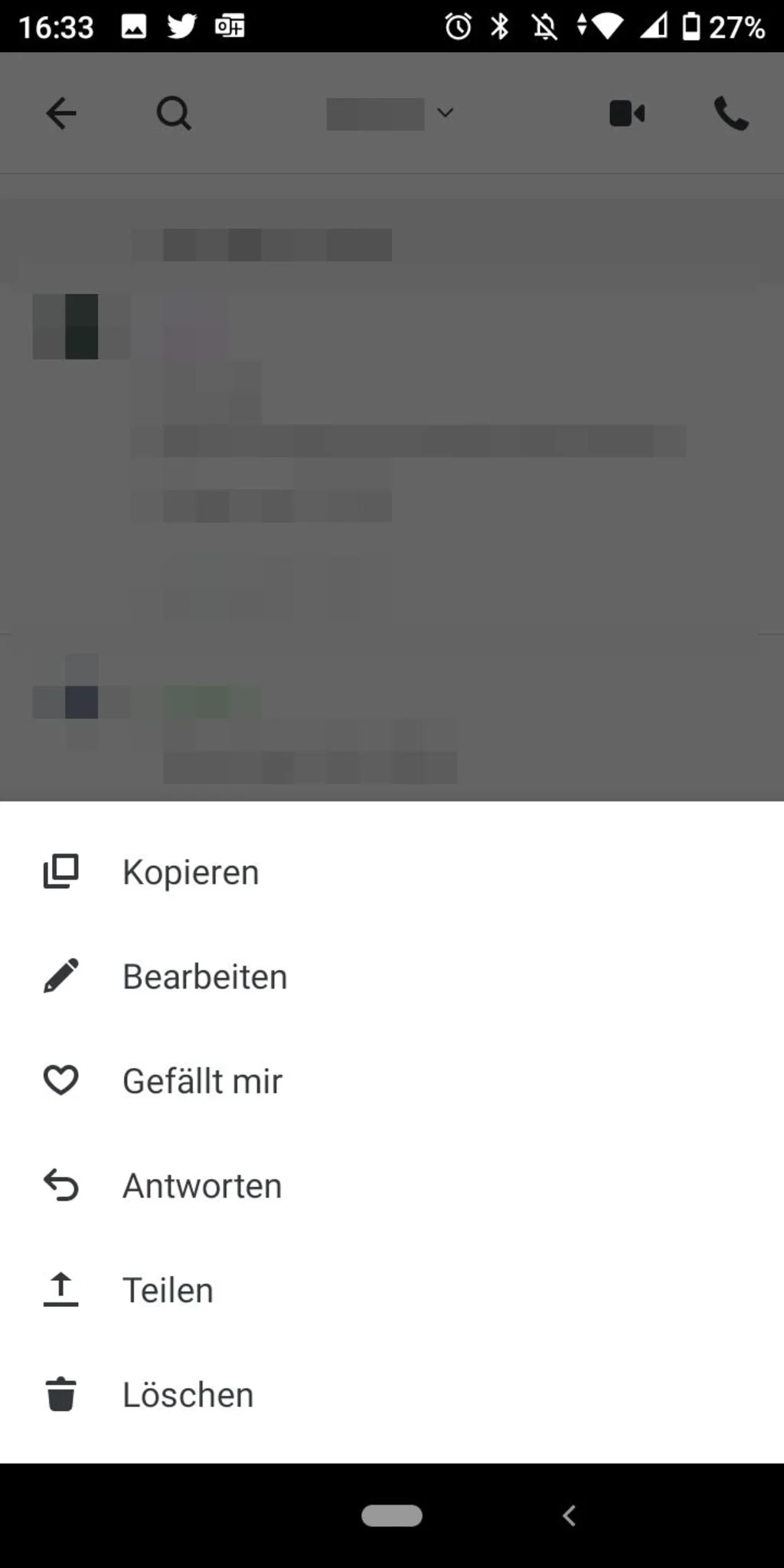Tap the Android back navigation arrow
Image resolution: width=784 pixels, height=1568 pixels.
[x=568, y=1516]
